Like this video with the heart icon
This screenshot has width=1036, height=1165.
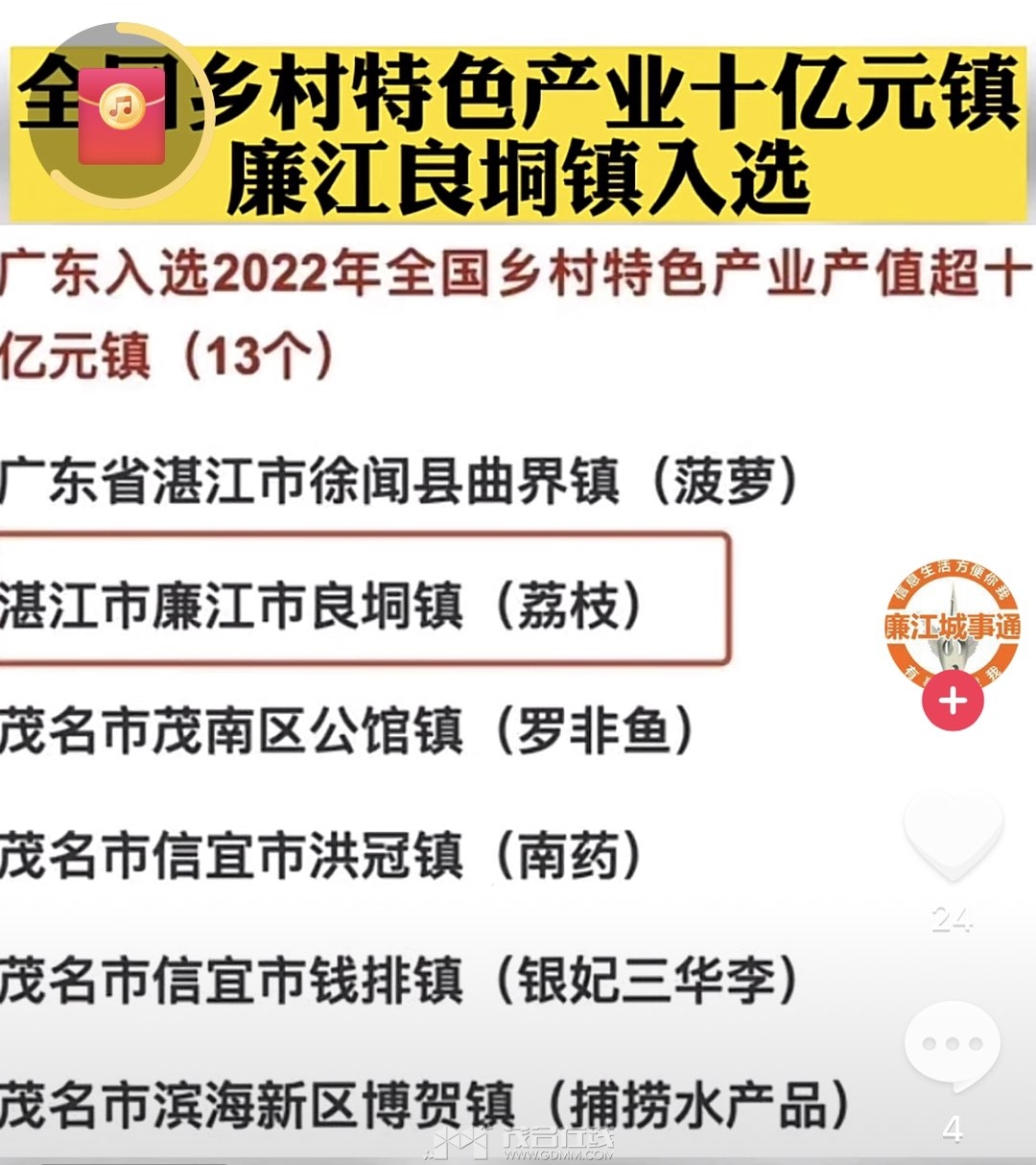(x=953, y=835)
